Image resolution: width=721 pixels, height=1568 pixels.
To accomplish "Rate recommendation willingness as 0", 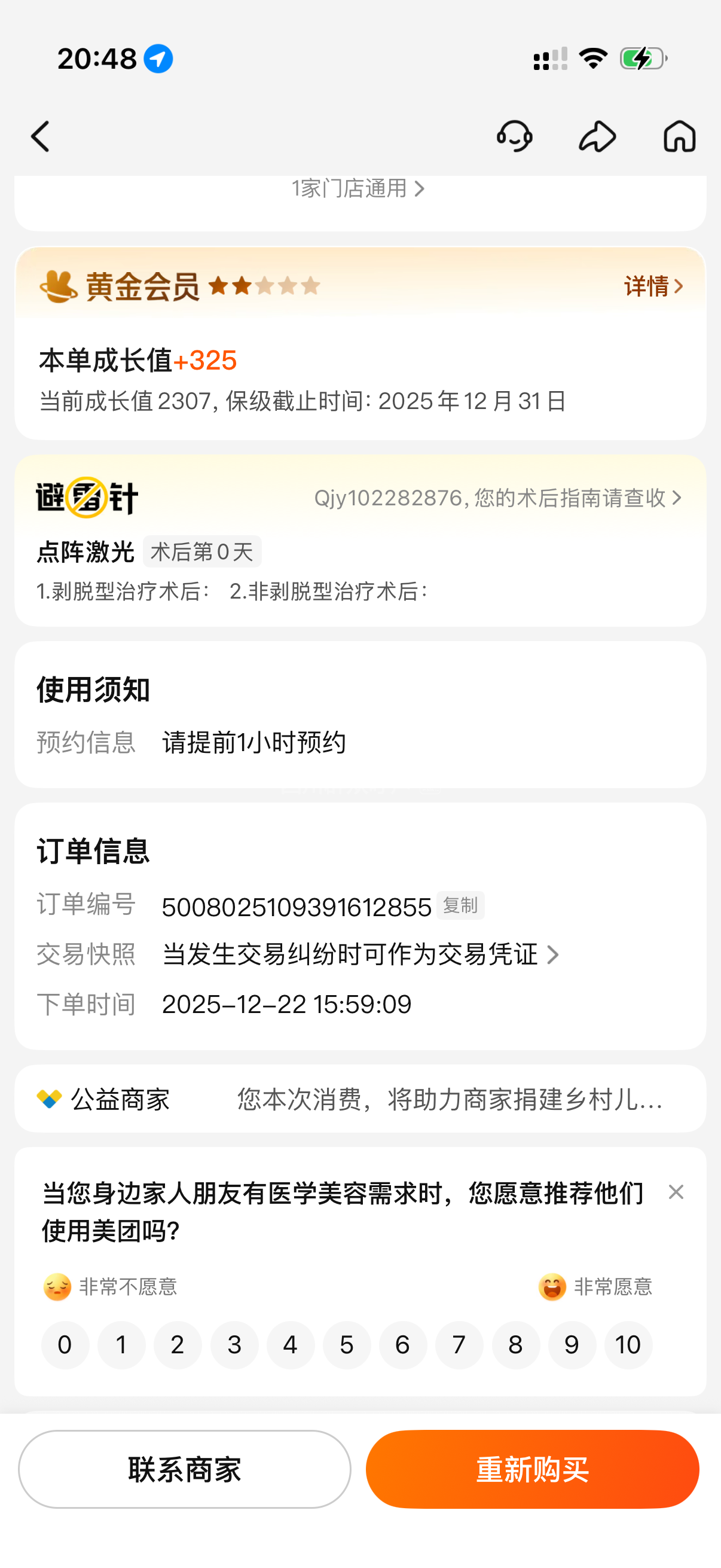I will coord(65,1344).
